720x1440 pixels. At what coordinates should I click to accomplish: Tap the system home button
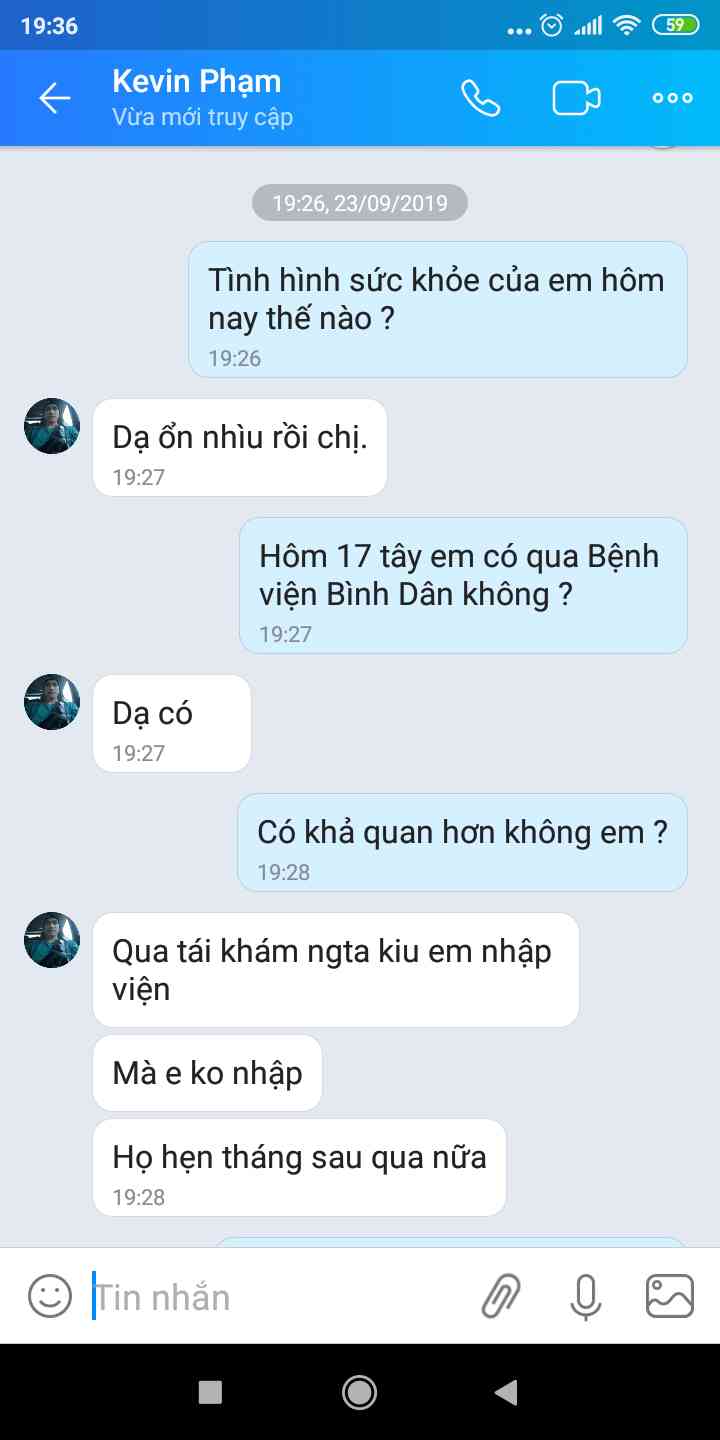click(359, 1392)
